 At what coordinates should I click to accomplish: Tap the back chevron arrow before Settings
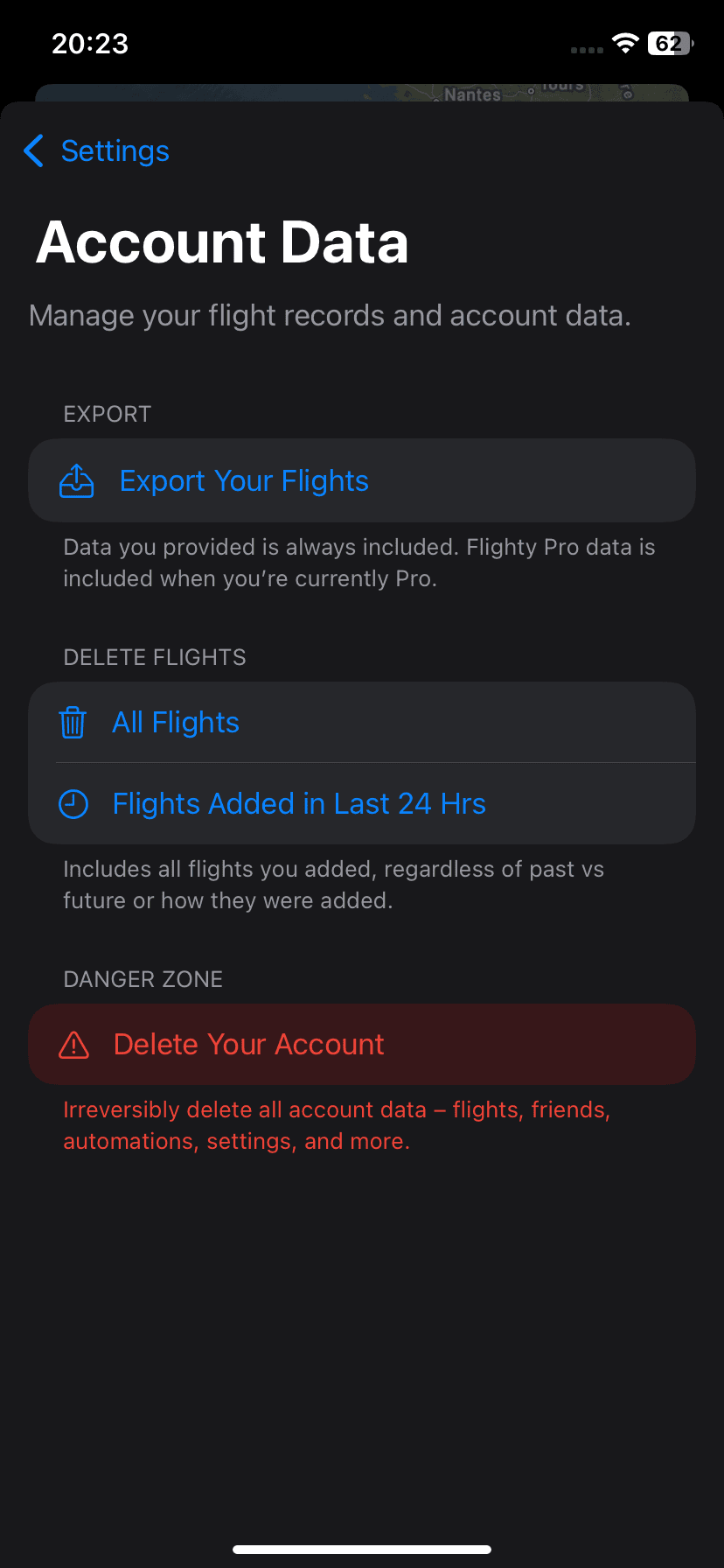coord(33,150)
